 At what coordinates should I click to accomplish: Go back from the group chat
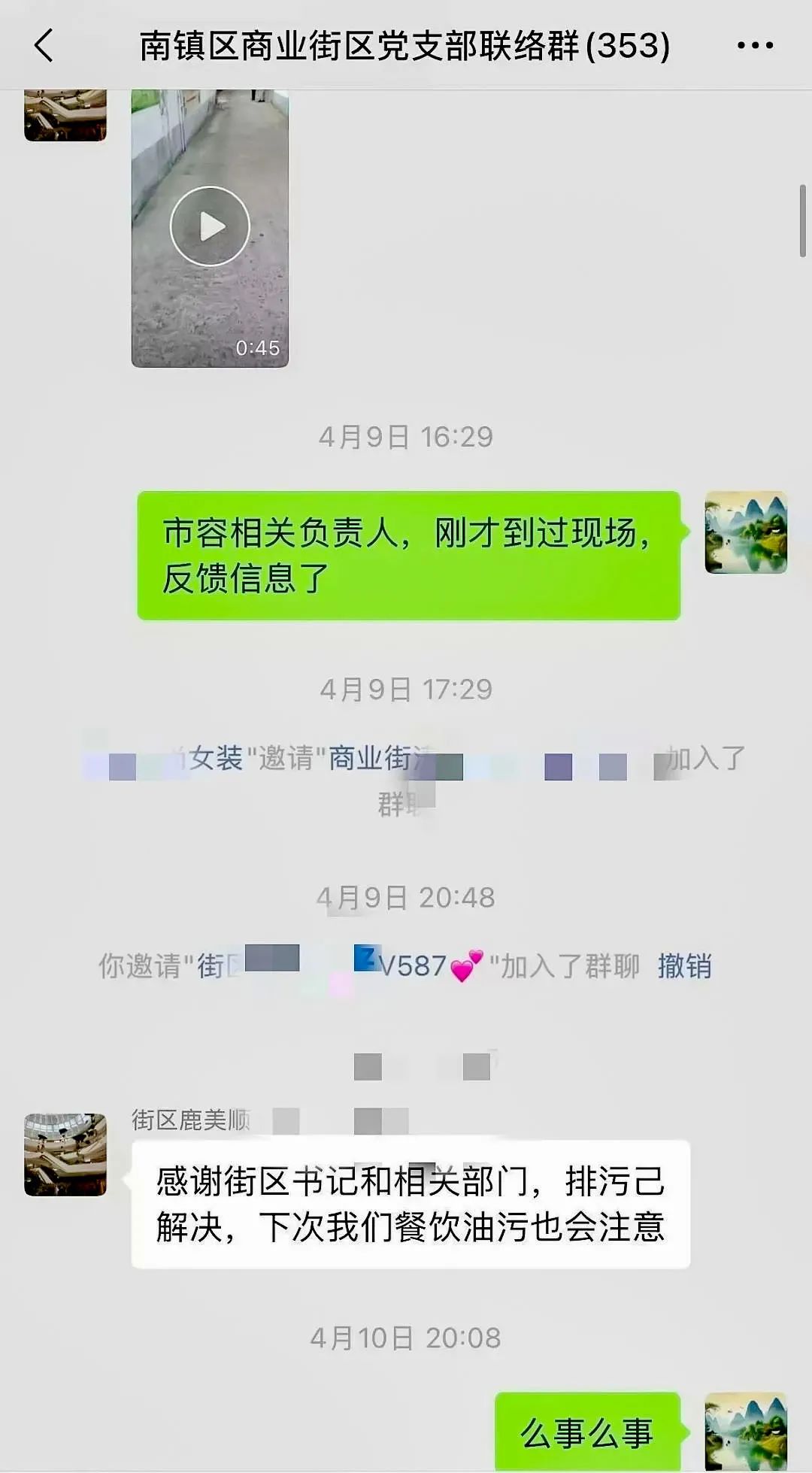(x=44, y=46)
